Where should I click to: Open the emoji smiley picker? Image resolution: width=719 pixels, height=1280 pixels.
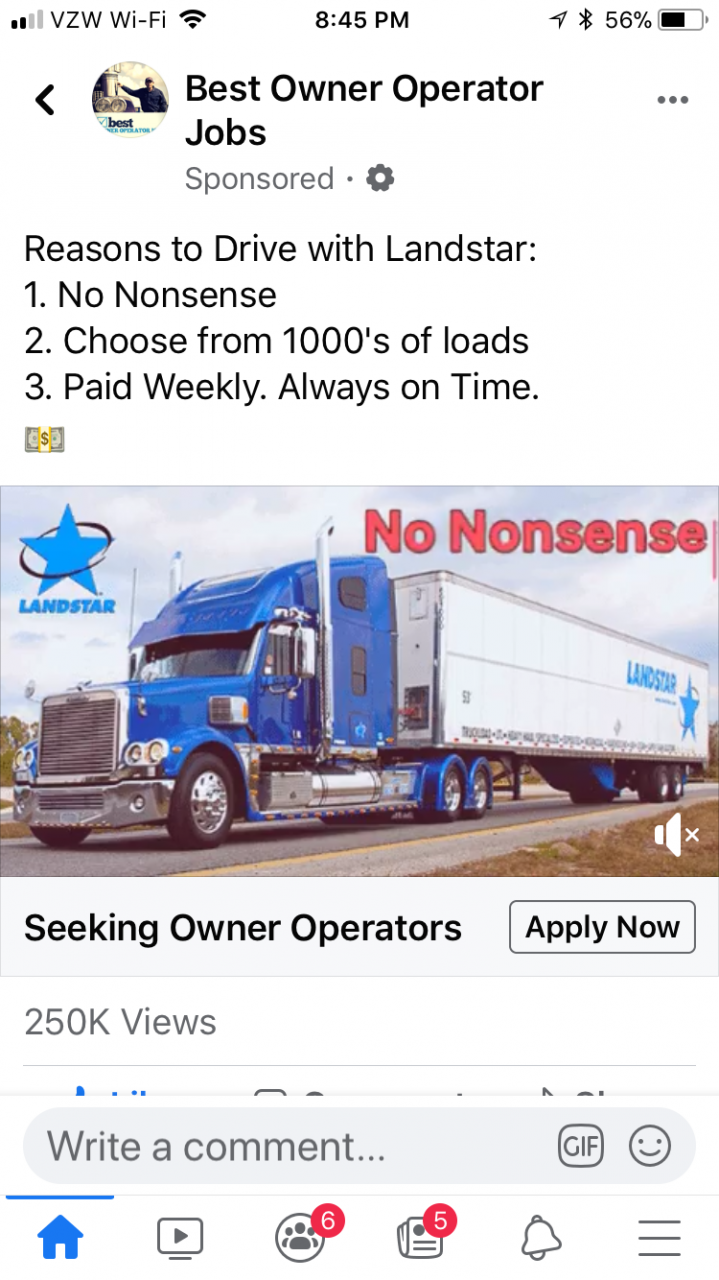point(650,1146)
